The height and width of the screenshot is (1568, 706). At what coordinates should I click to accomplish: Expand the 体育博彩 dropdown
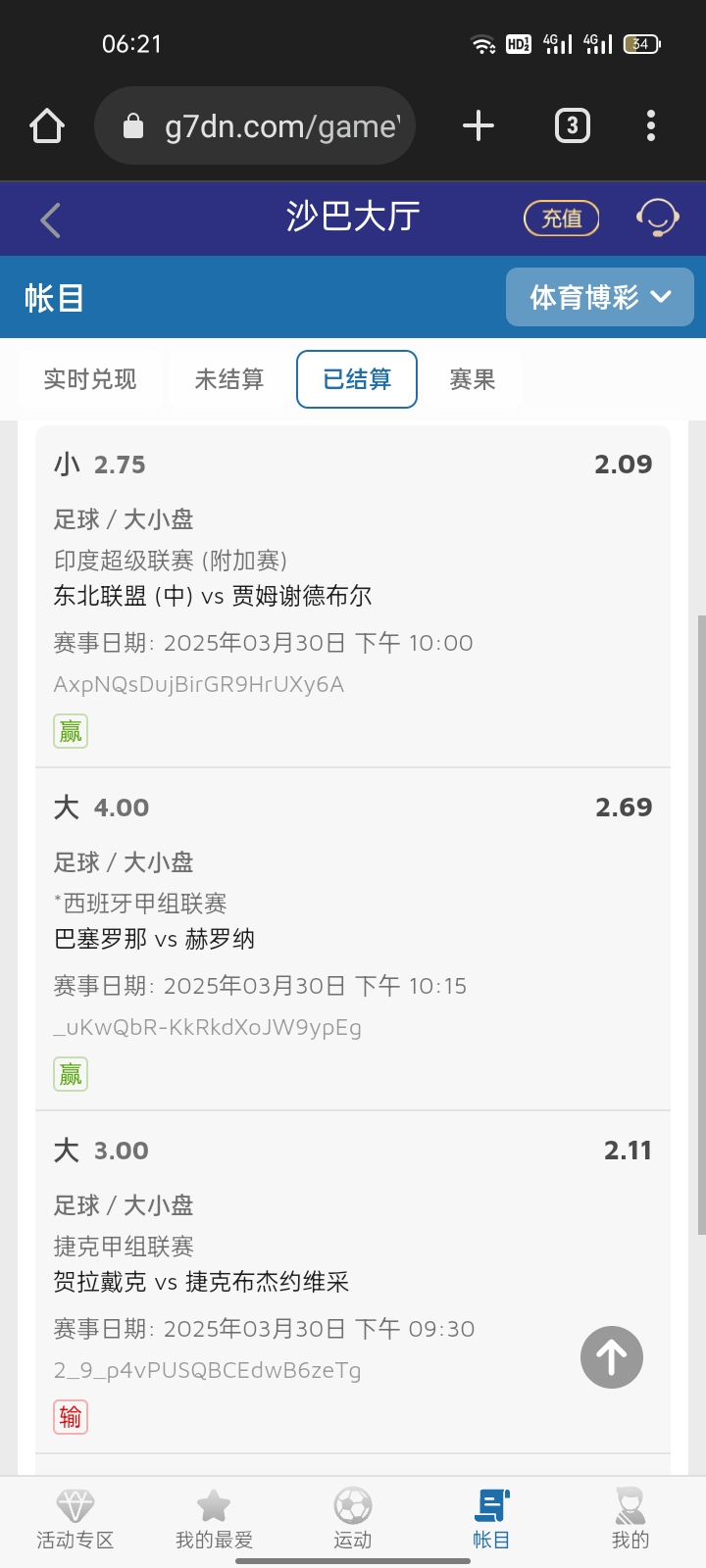point(599,297)
